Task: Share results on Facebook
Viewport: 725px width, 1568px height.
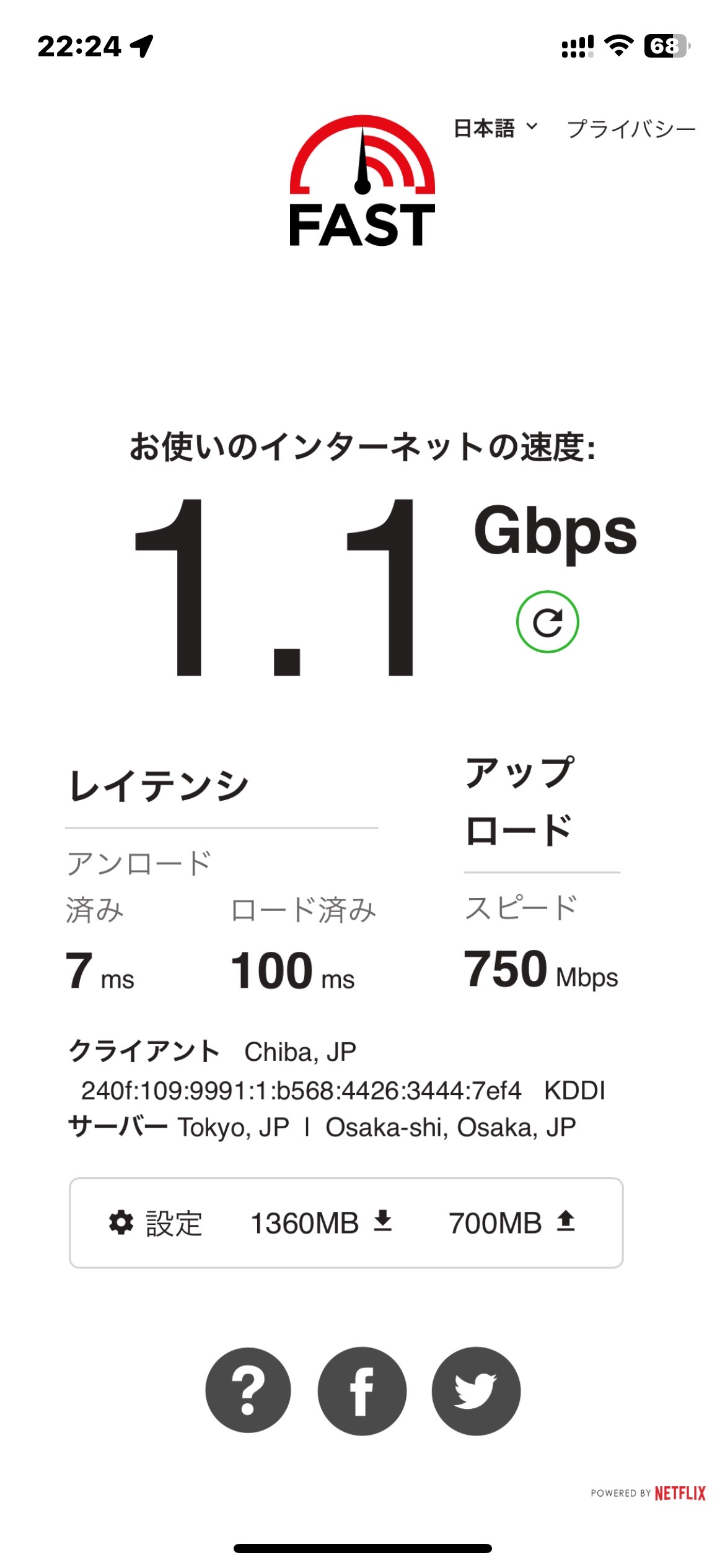Action: 362,1391
